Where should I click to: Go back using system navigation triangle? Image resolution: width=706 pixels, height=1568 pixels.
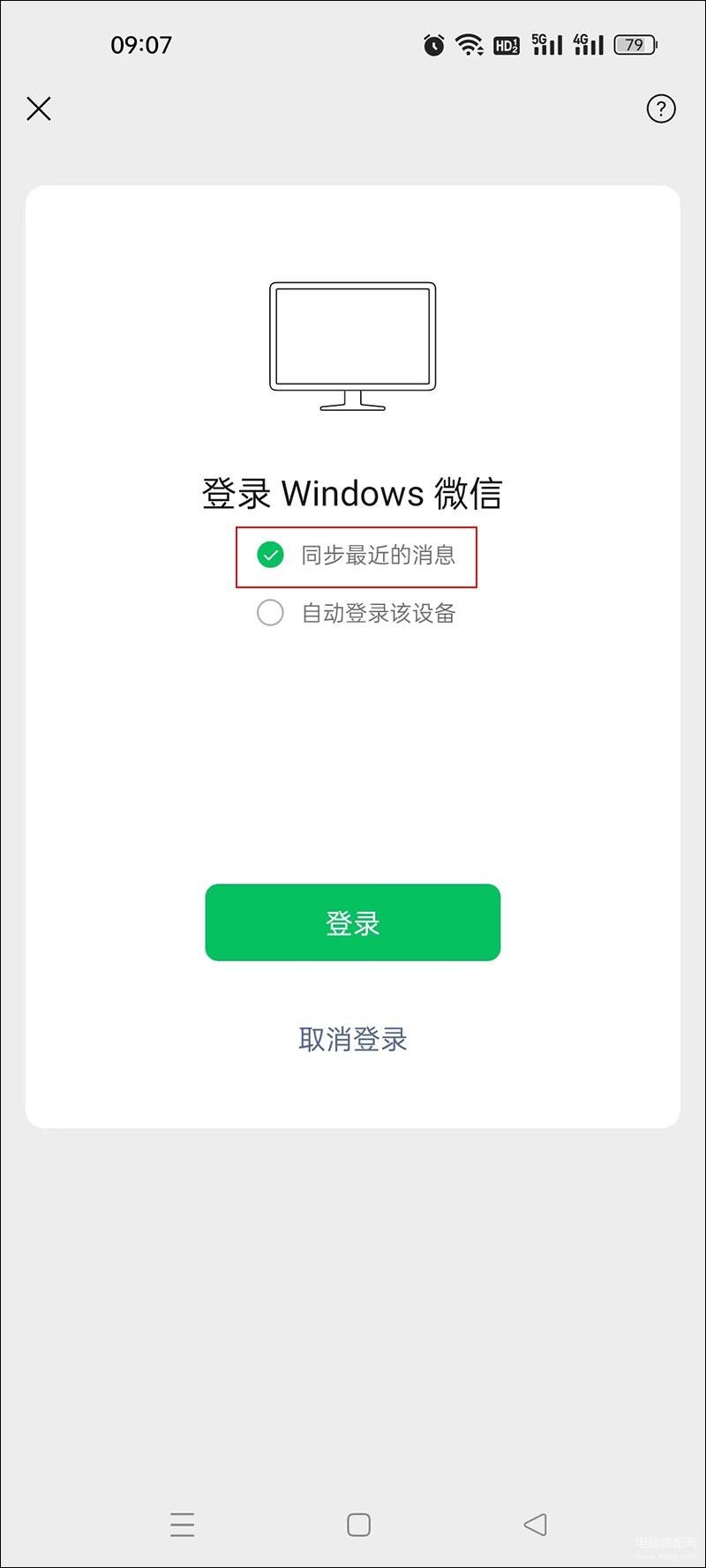pos(535,1524)
